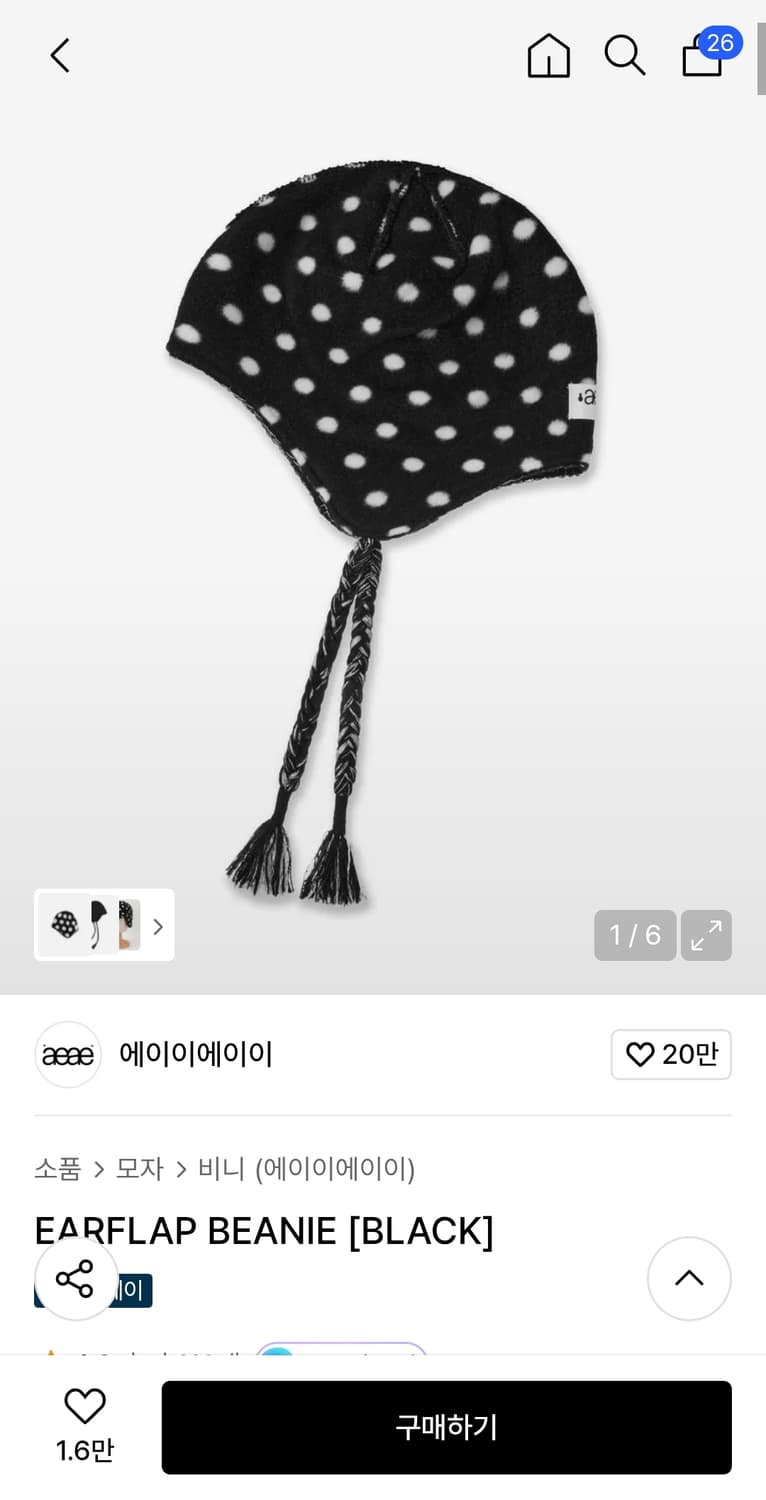Open search using the magnifier icon
Viewport: 766px width, 1500px height.
(x=625, y=56)
